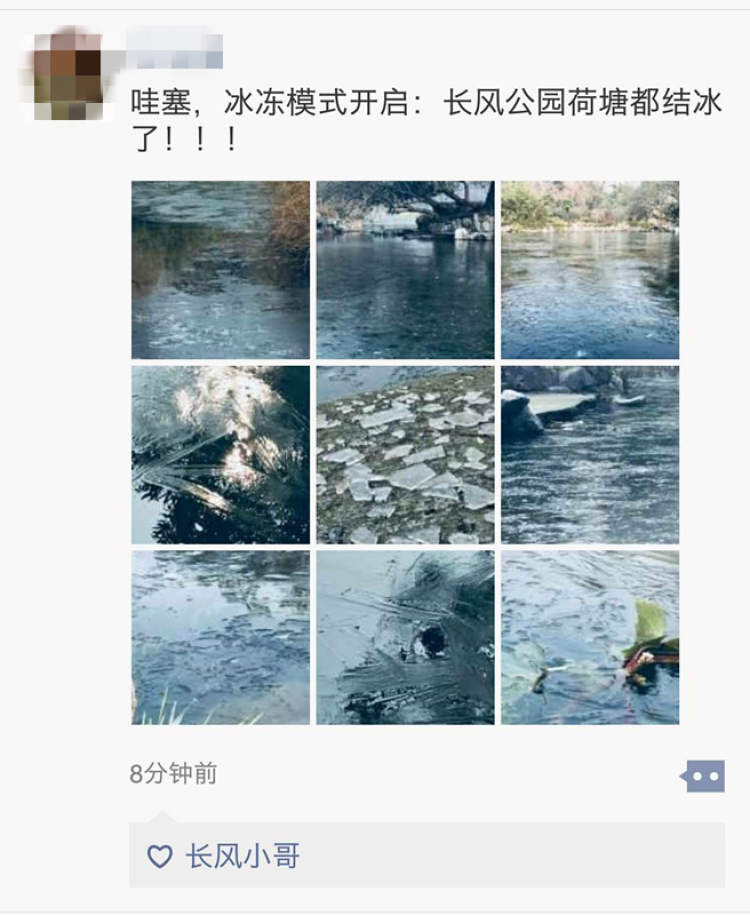The image size is (750, 915).
Task: View the photo with the green shoreline
Action: point(590,270)
